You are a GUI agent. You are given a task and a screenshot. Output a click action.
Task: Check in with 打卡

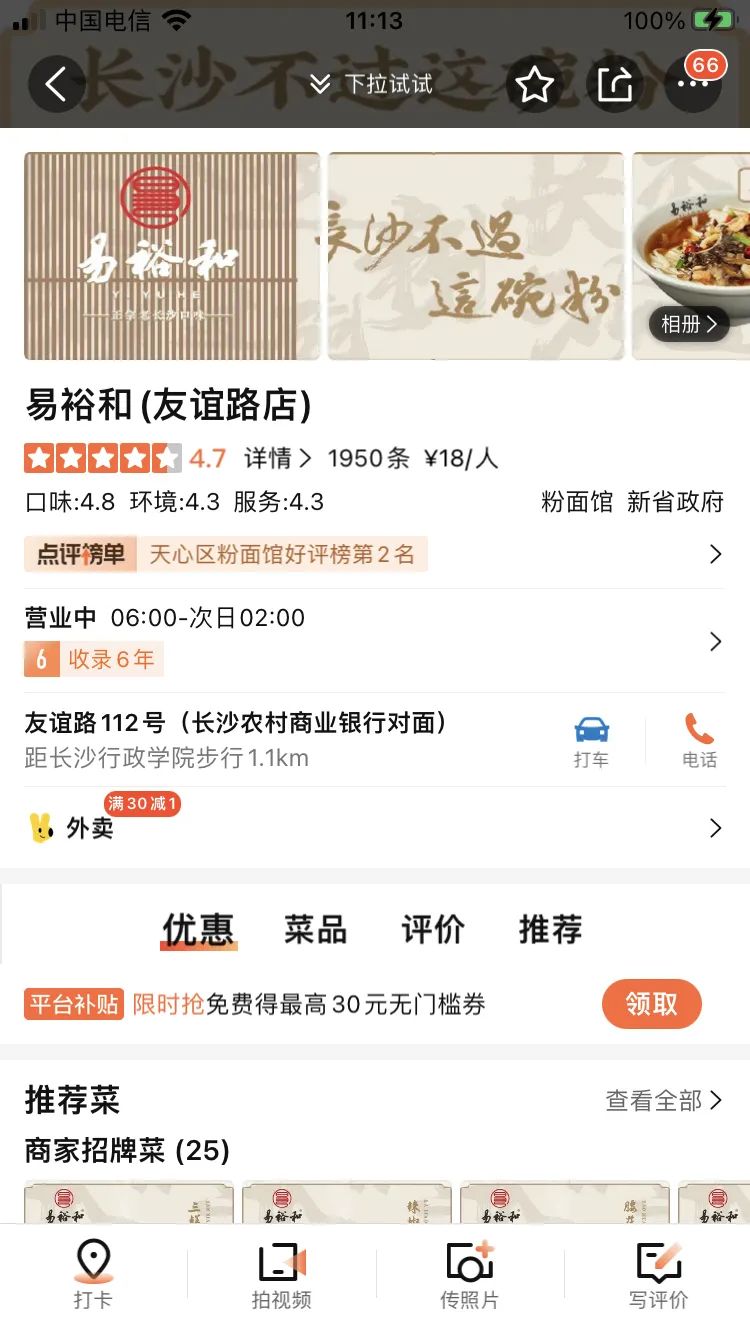pyautogui.click(x=93, y=1274)
